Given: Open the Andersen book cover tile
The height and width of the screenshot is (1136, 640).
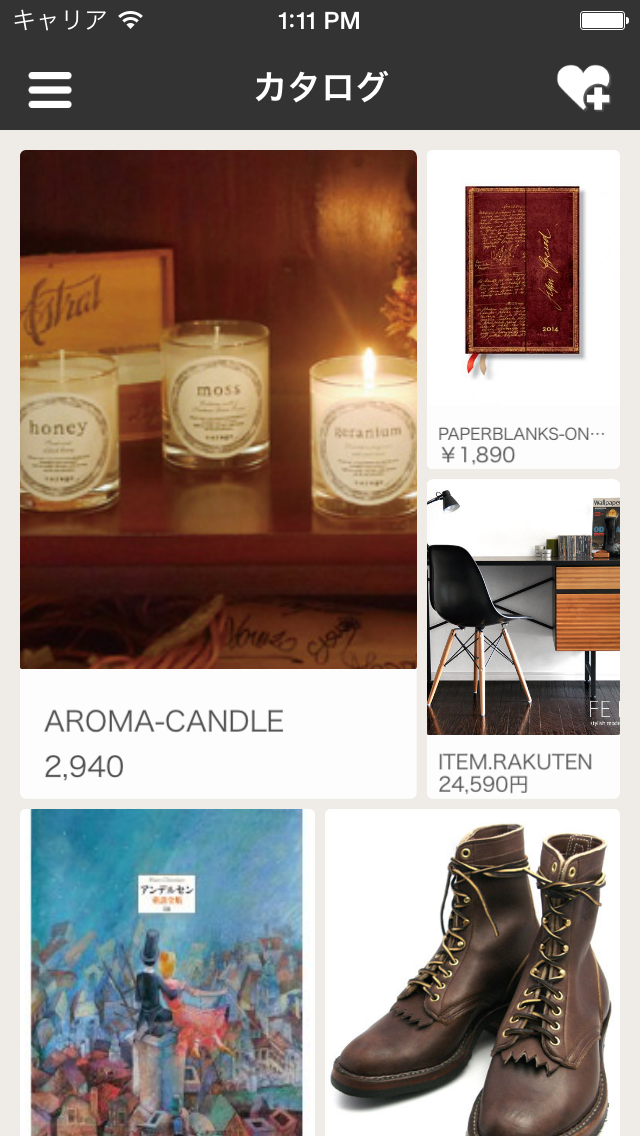Looking at the screenshot, I should tap(167, 972).
